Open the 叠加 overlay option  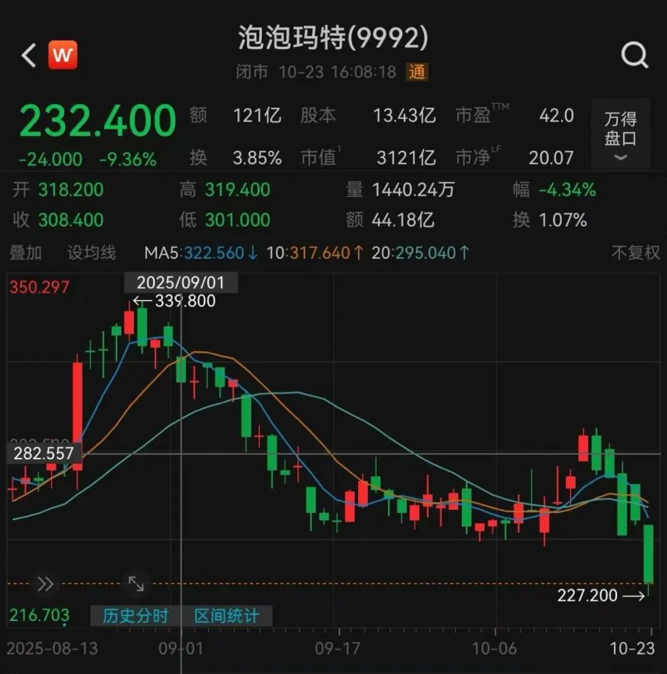tap(26, 253)
